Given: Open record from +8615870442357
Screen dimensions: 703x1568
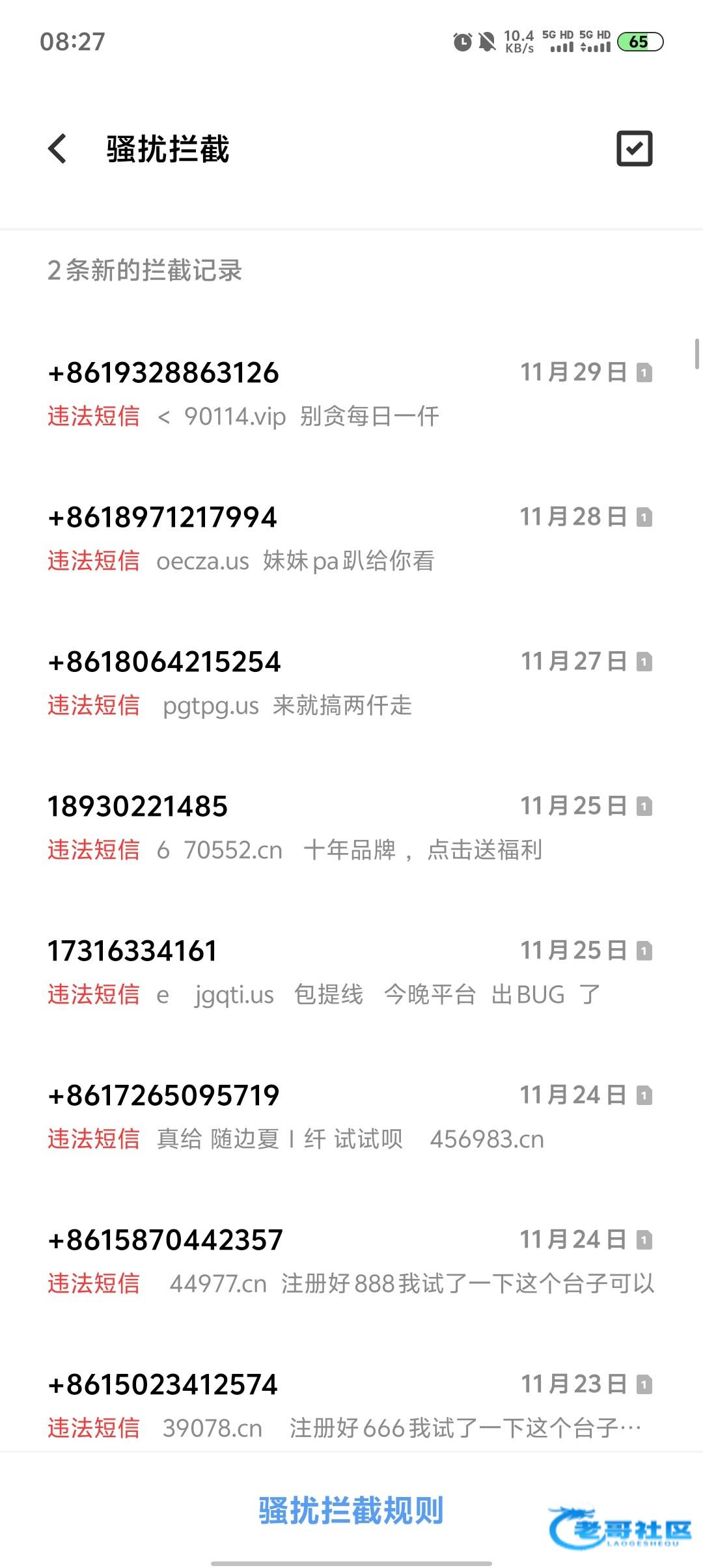Looking at the screenshot, I should point(350,1261).
